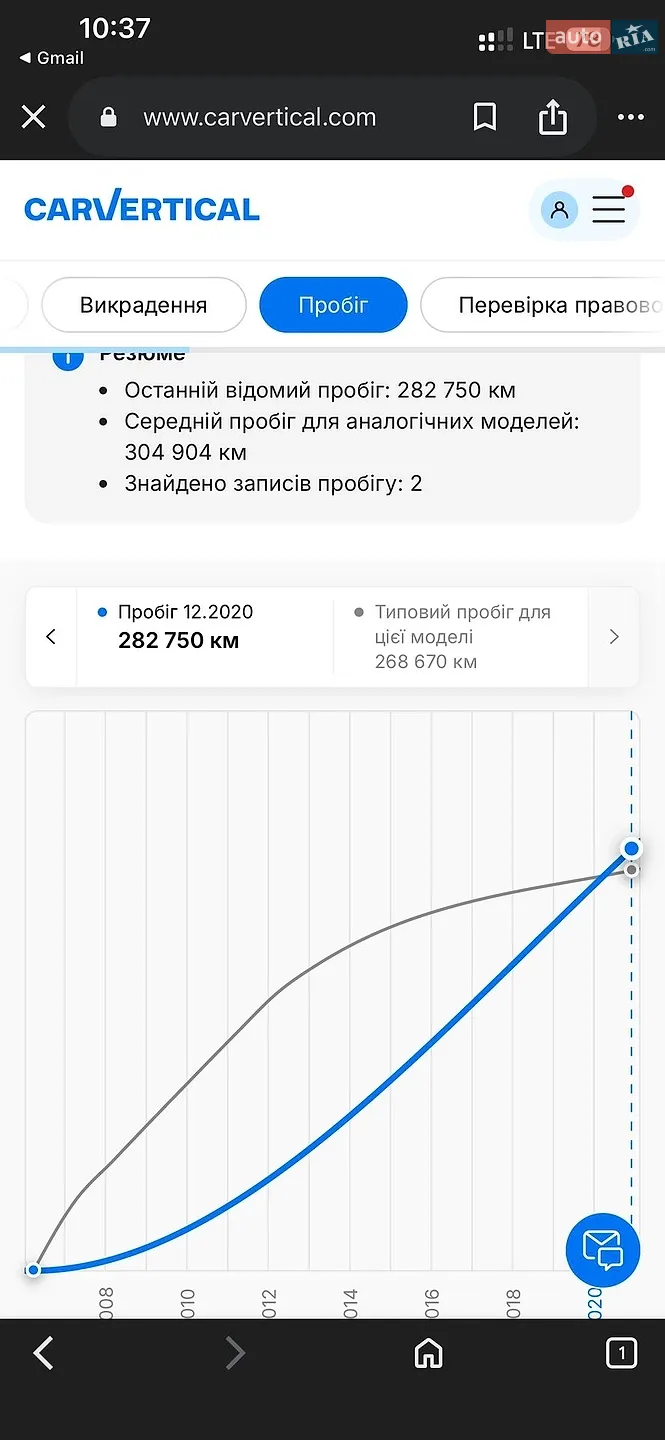This screenshot has width=665, height=1440.
Task: Switch to the Перевірка правового tab
Action: 543,305
